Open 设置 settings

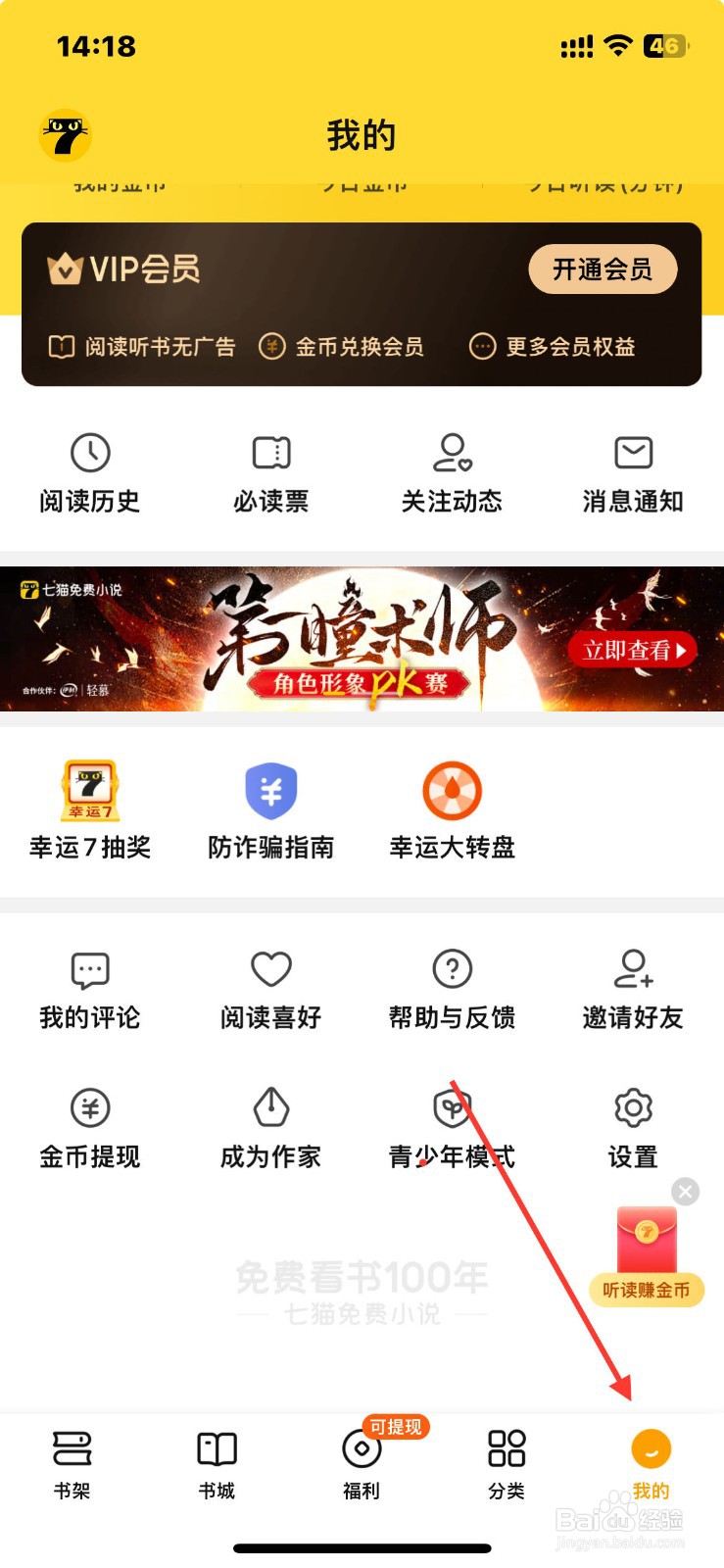pos(632,1128)
